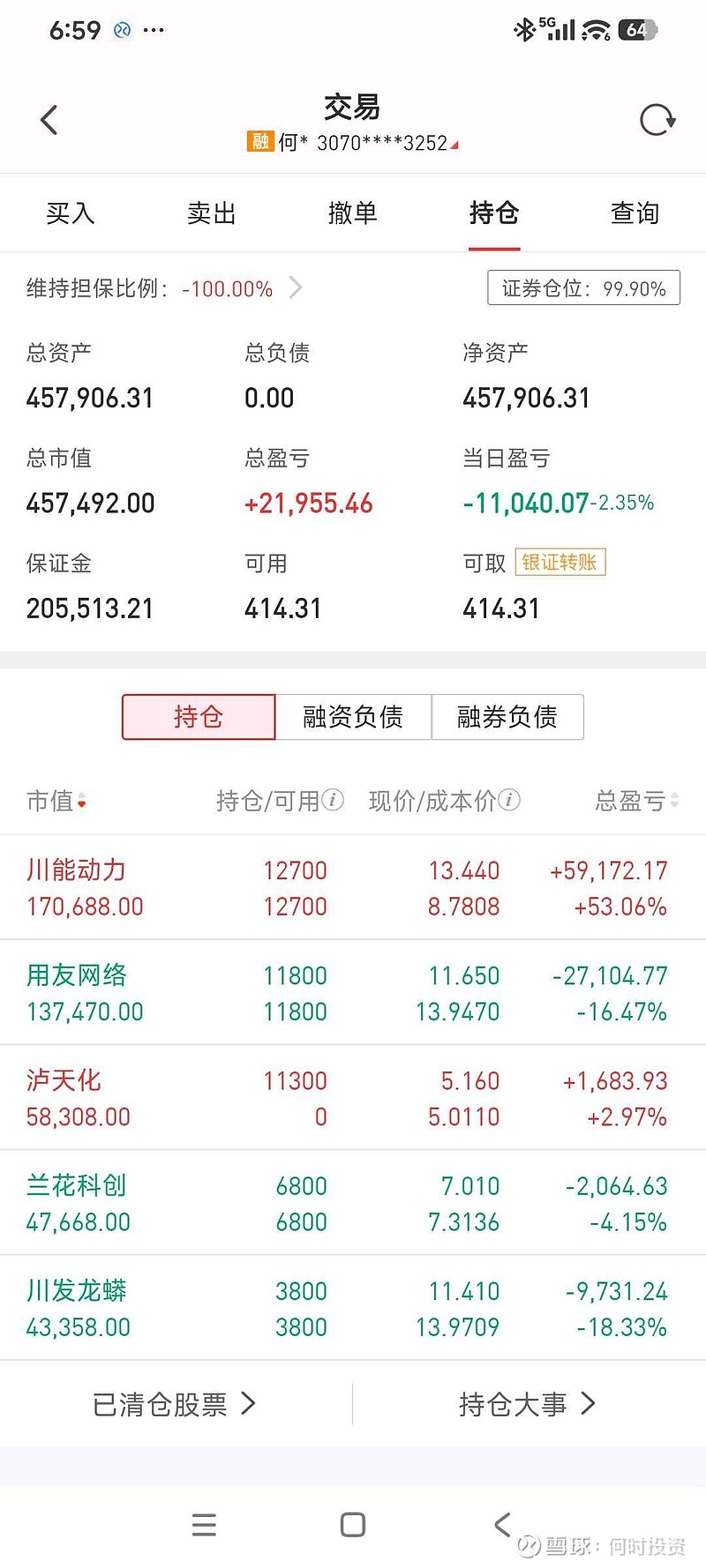Viewport: 706px width, 1568px height.
Task: Tap the recent apps icon in navigation bar
Action: click(204, 1525)
